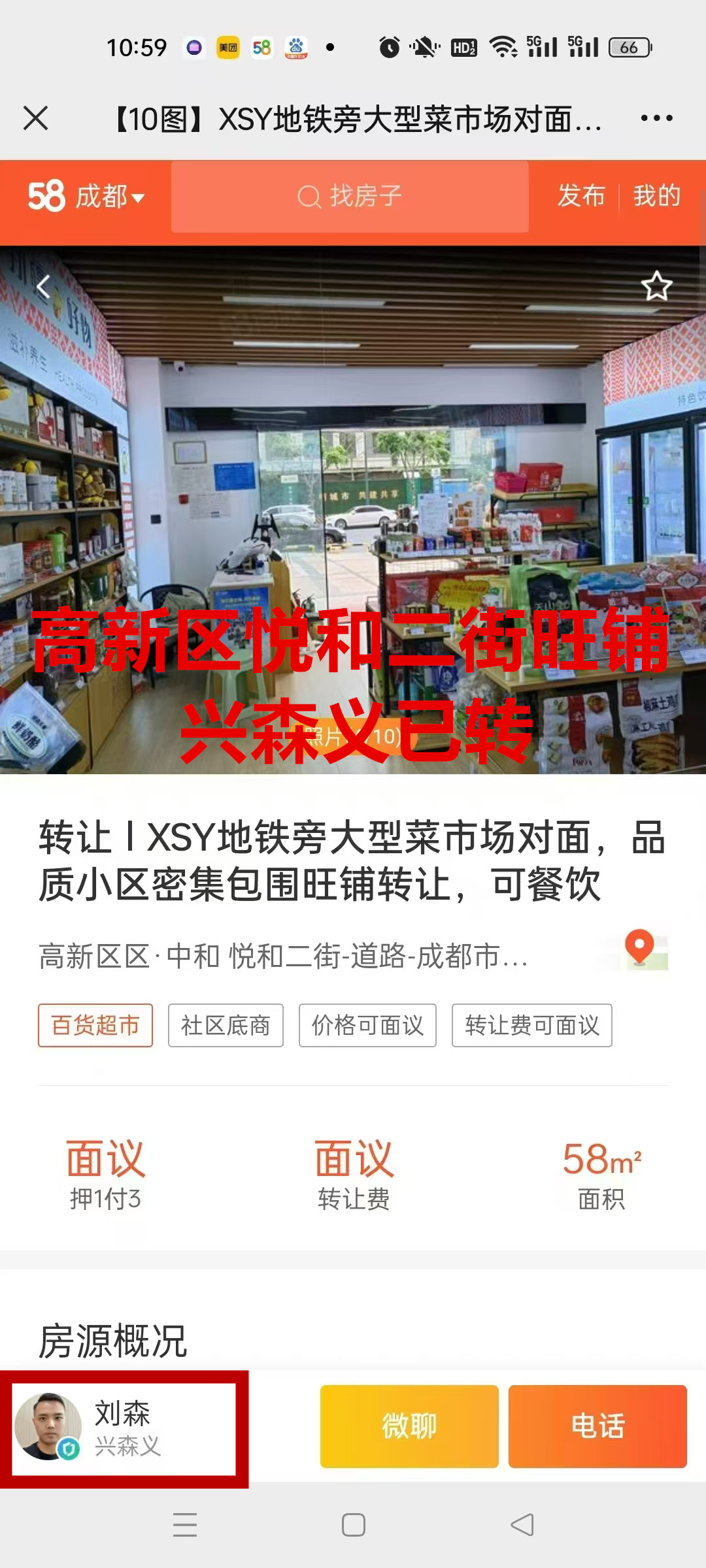Favorite this listing with the star icon
The width and height of the screenshot is (706, 1568).
(x=656, y=286)
